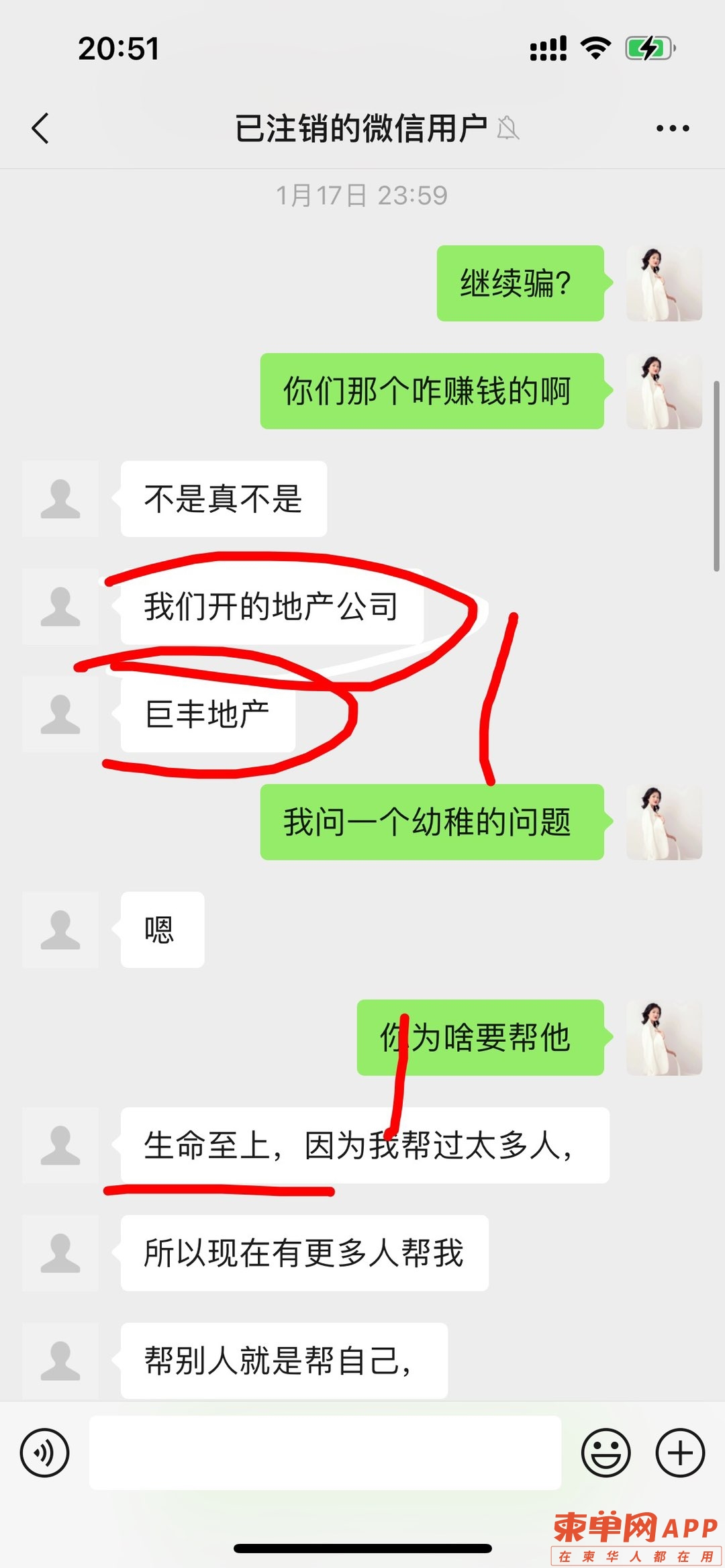Switch to voice message input
The width and height of the screenshot is (725, 1568).
tap(44, 1453)
